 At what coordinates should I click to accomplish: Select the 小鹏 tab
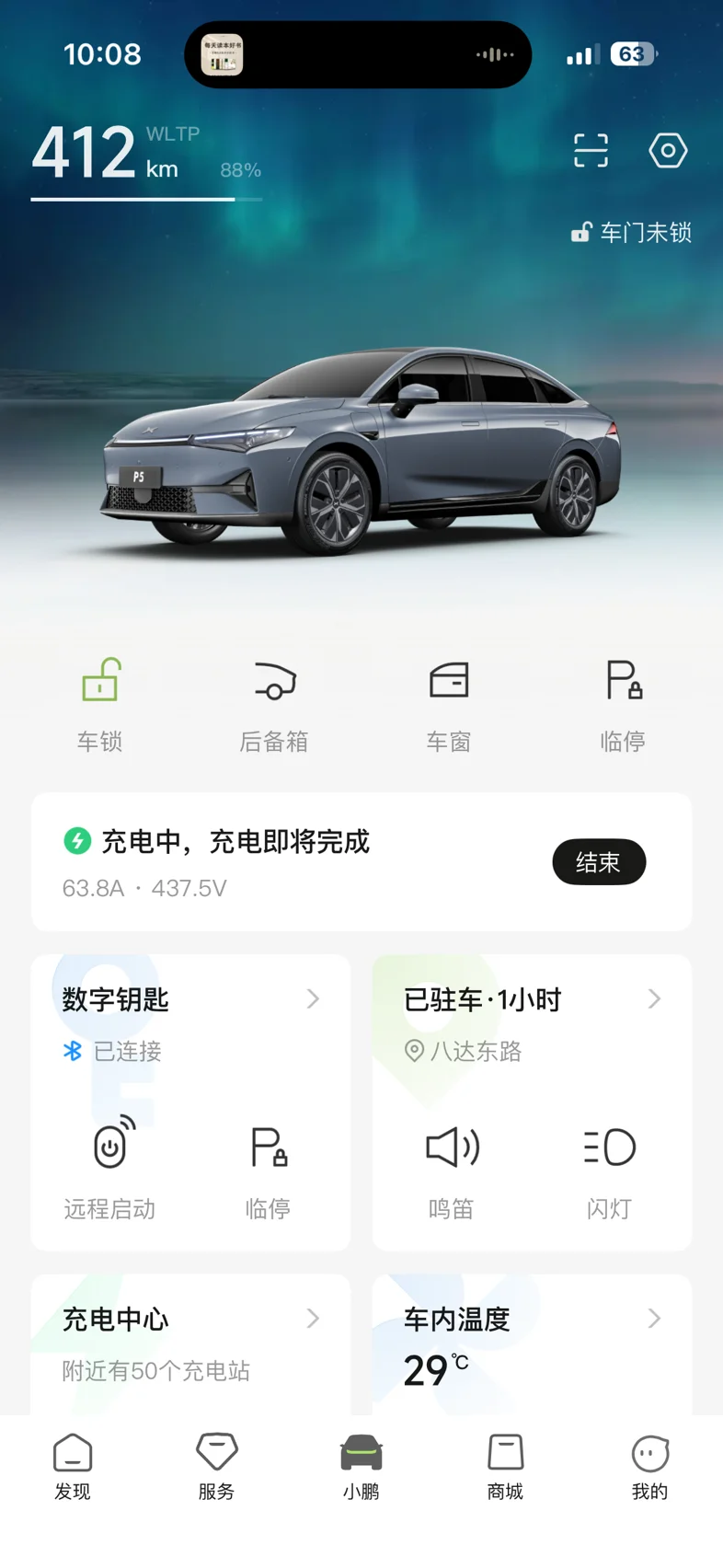click(x=361, y=1466)
